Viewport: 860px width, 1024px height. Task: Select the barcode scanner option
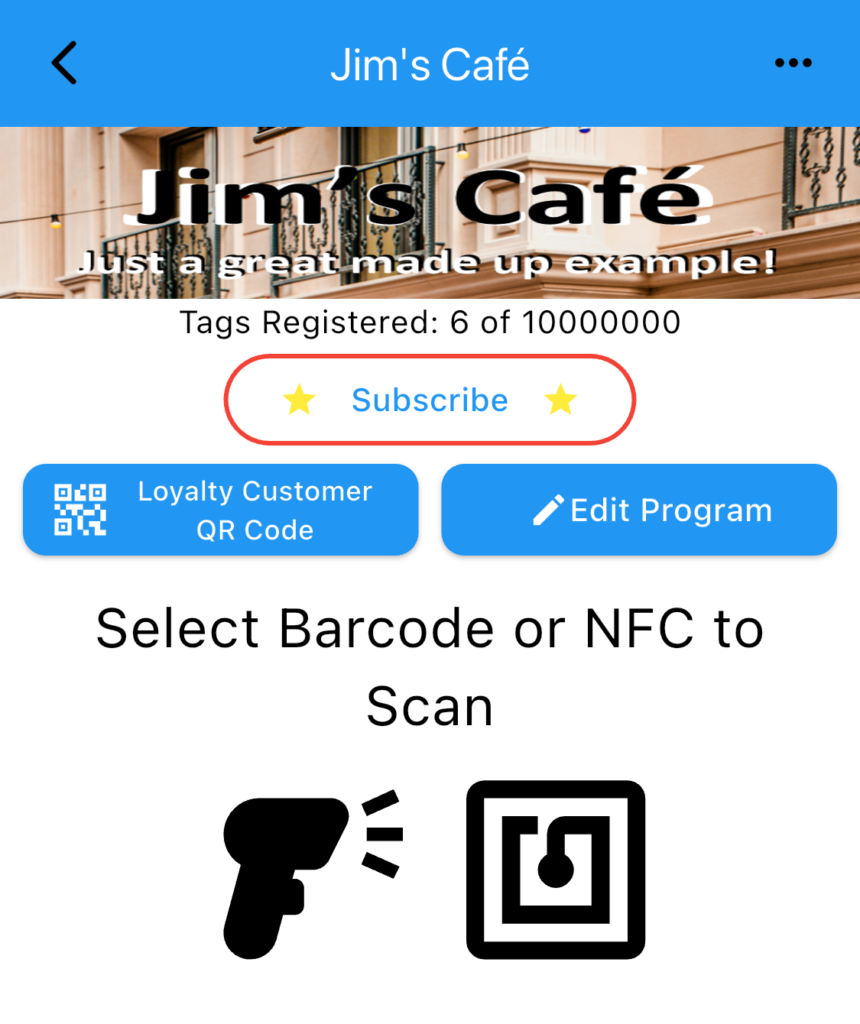point(310,872)
